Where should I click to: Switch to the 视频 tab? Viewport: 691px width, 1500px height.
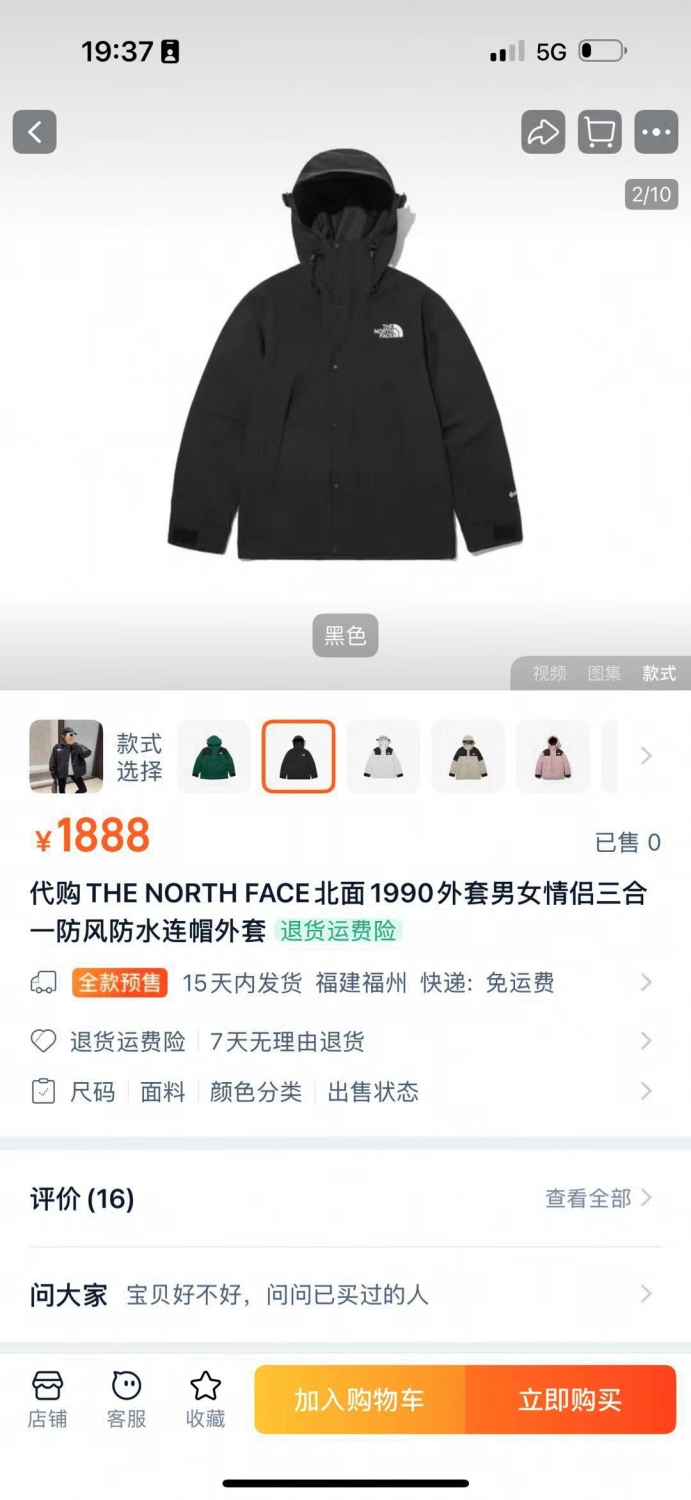click(549, 673)
